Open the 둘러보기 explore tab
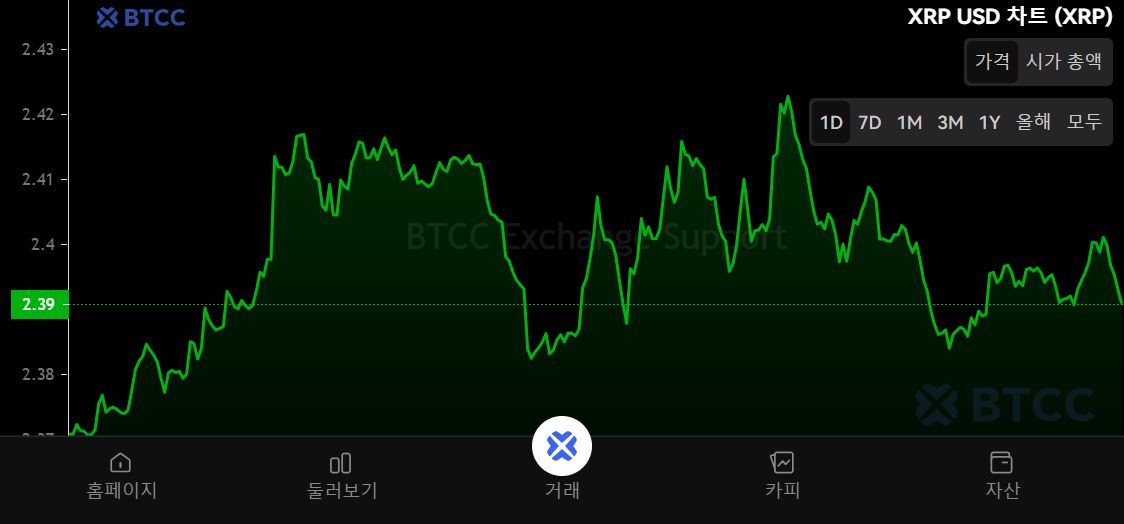Screen dimensions: 1124x524 [341, 475]
